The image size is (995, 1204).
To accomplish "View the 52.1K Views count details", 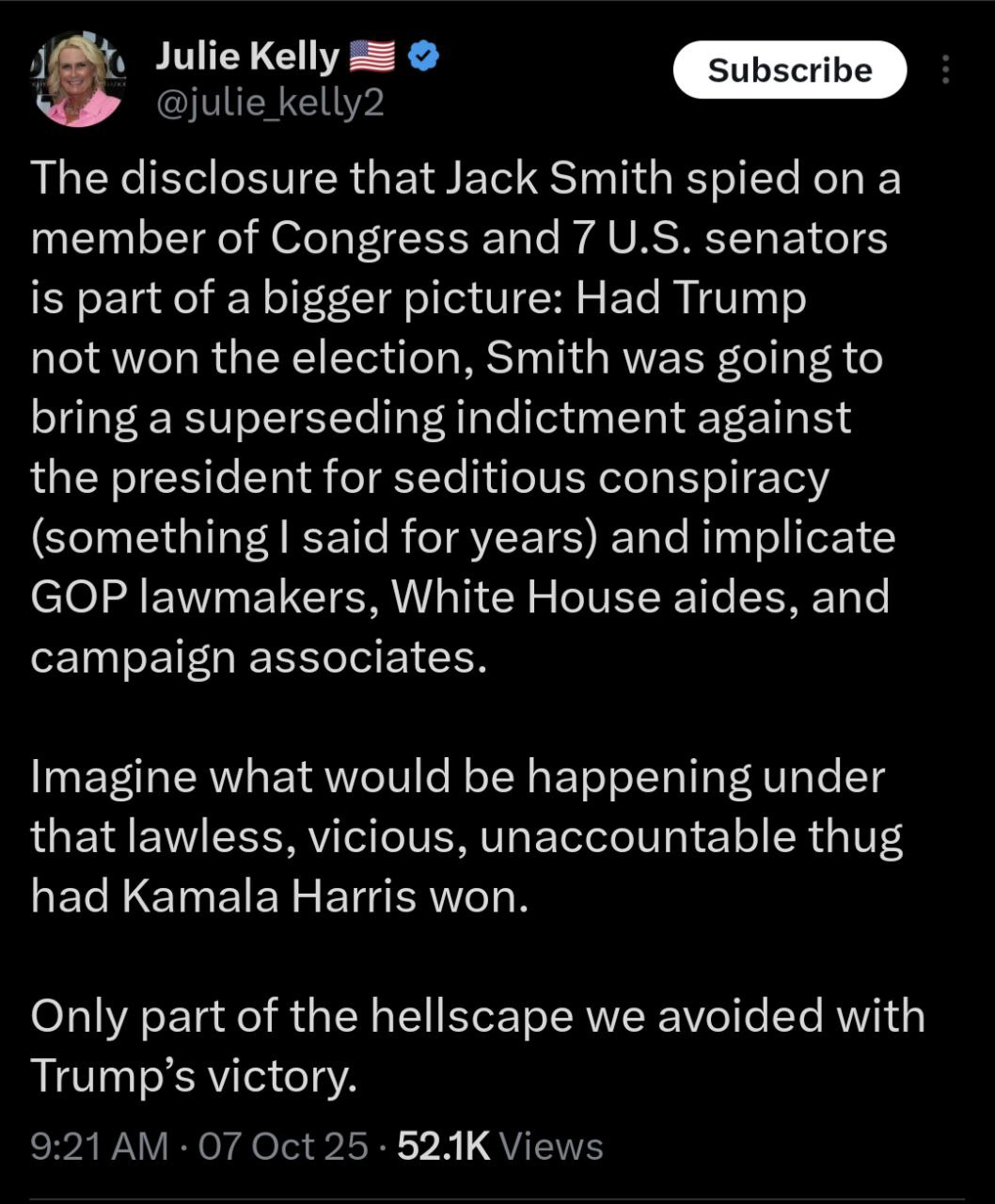I will [500, 1147].
